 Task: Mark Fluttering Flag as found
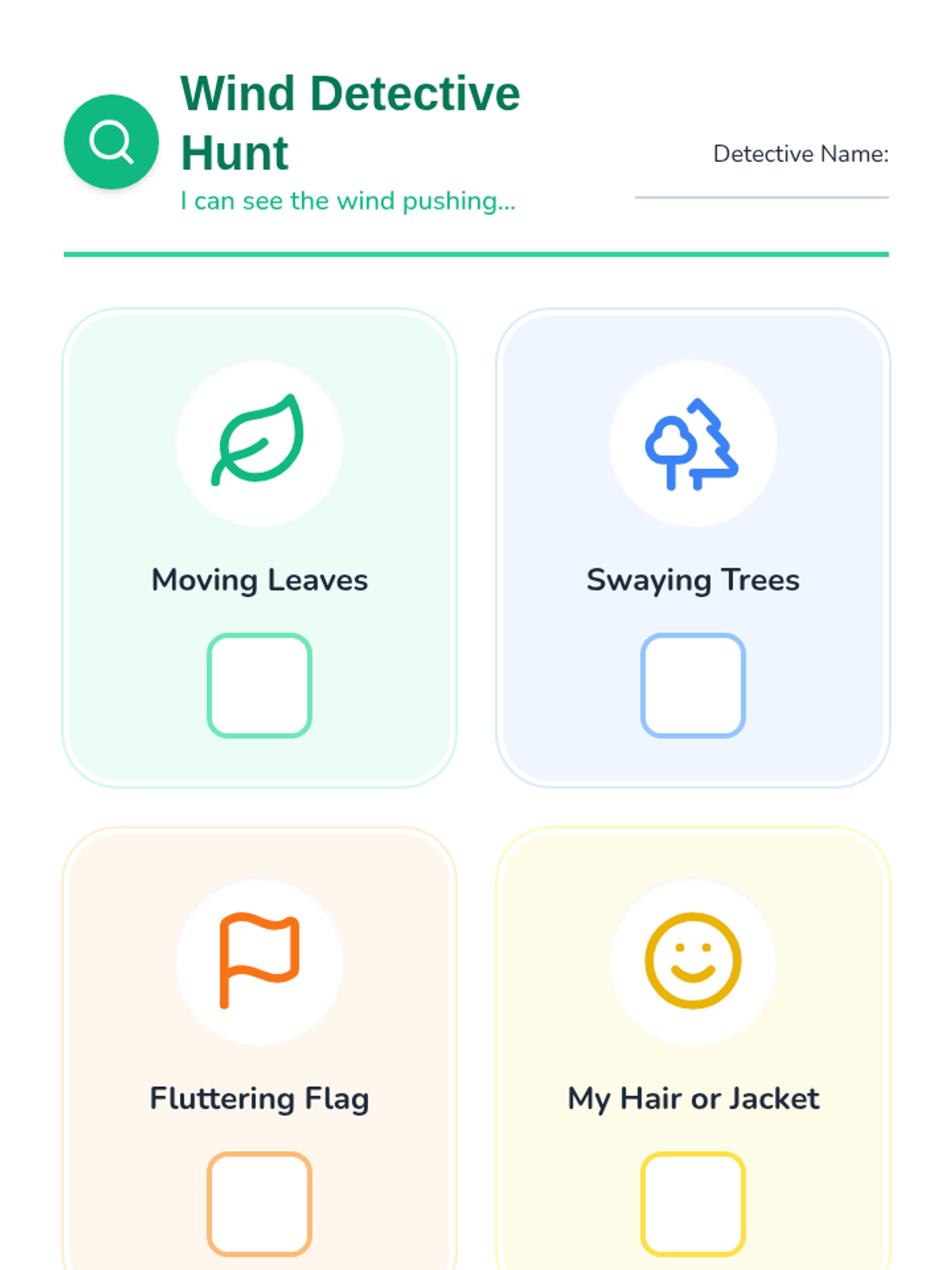(259, 1203)
